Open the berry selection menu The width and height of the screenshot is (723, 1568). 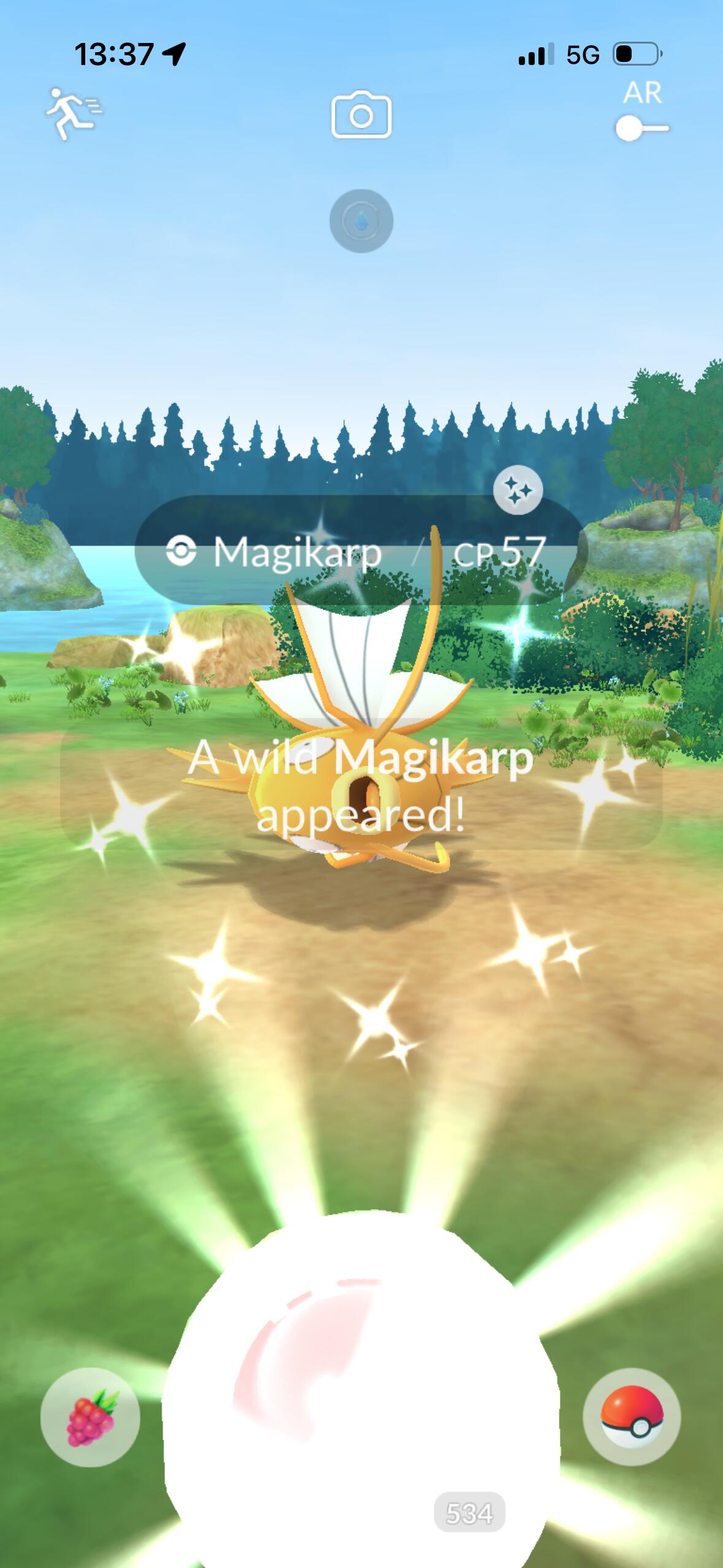(x=90, y=1417)
